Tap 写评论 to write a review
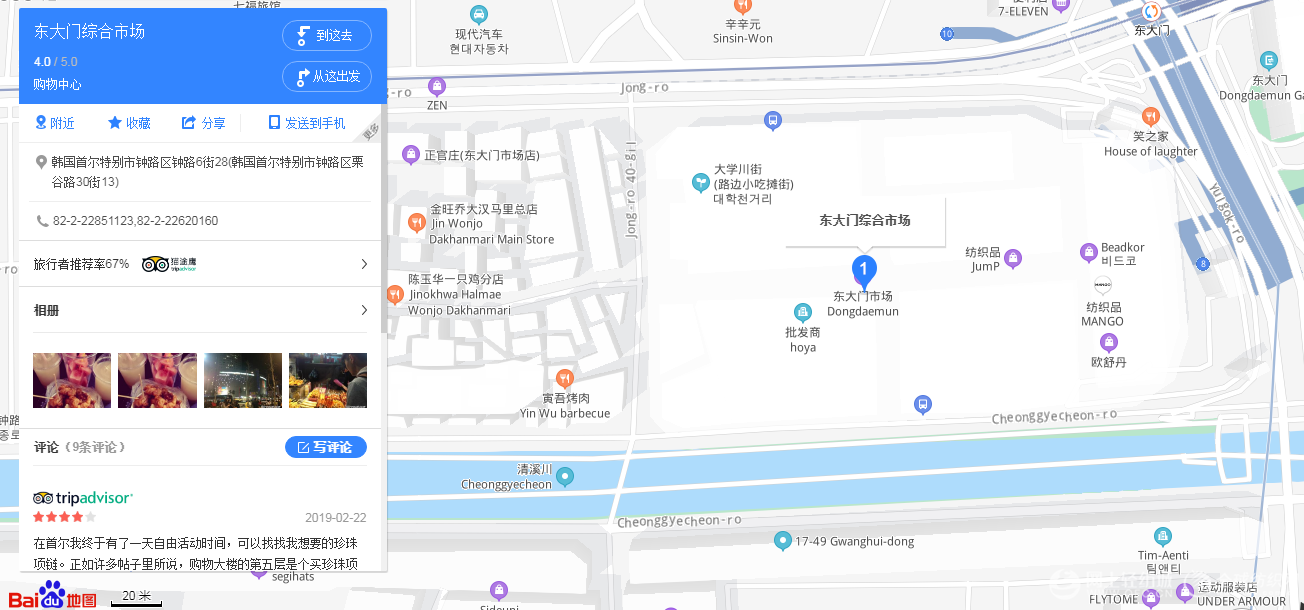This screenshot has width=1304, height=610. [x=326, y=447]
